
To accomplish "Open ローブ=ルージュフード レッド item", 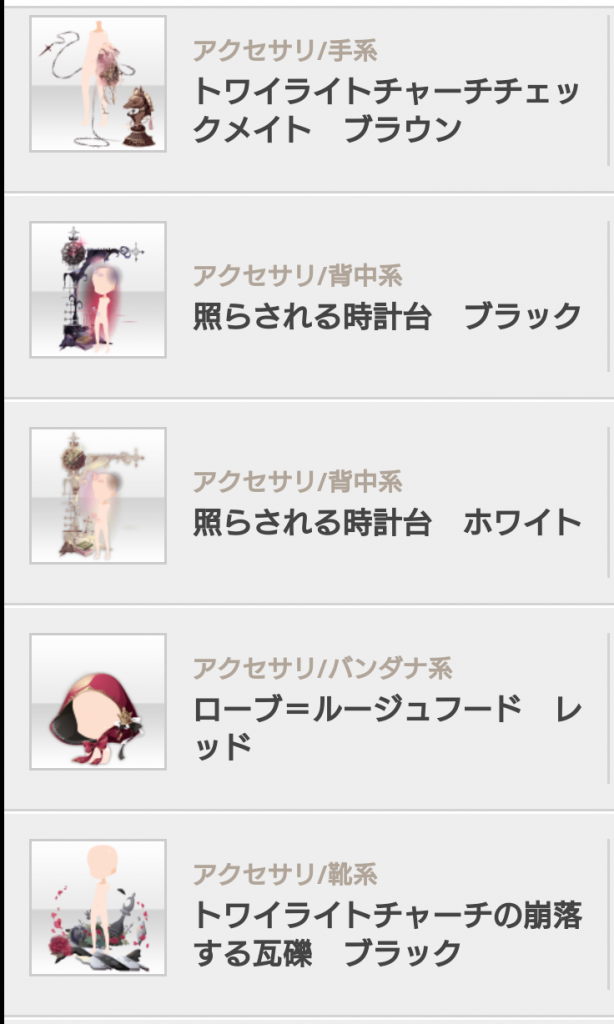I will [x=387, y=727].
